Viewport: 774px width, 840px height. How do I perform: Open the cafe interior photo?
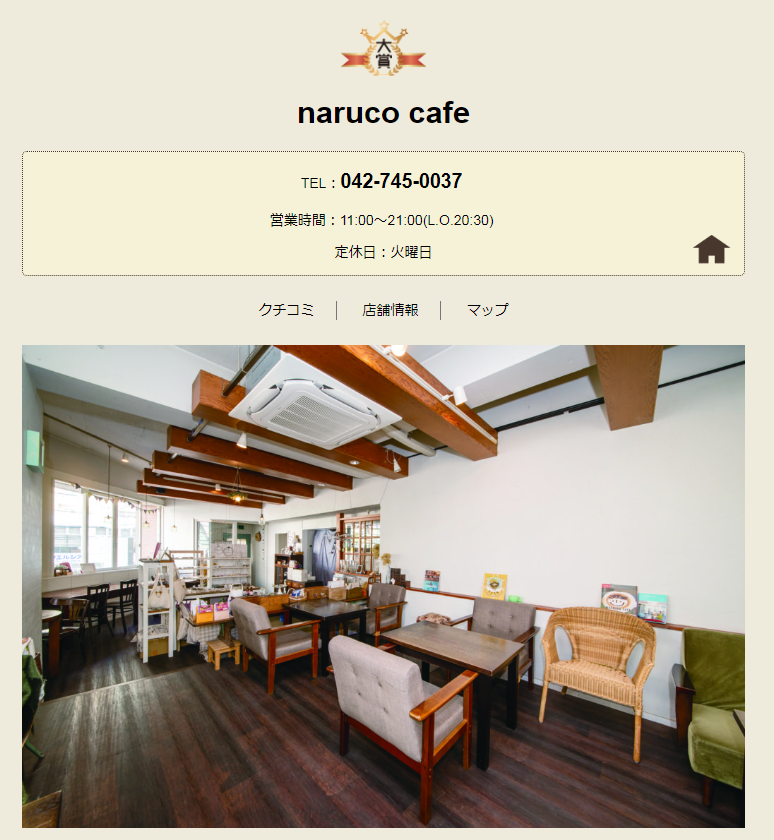tap(383, 585)
